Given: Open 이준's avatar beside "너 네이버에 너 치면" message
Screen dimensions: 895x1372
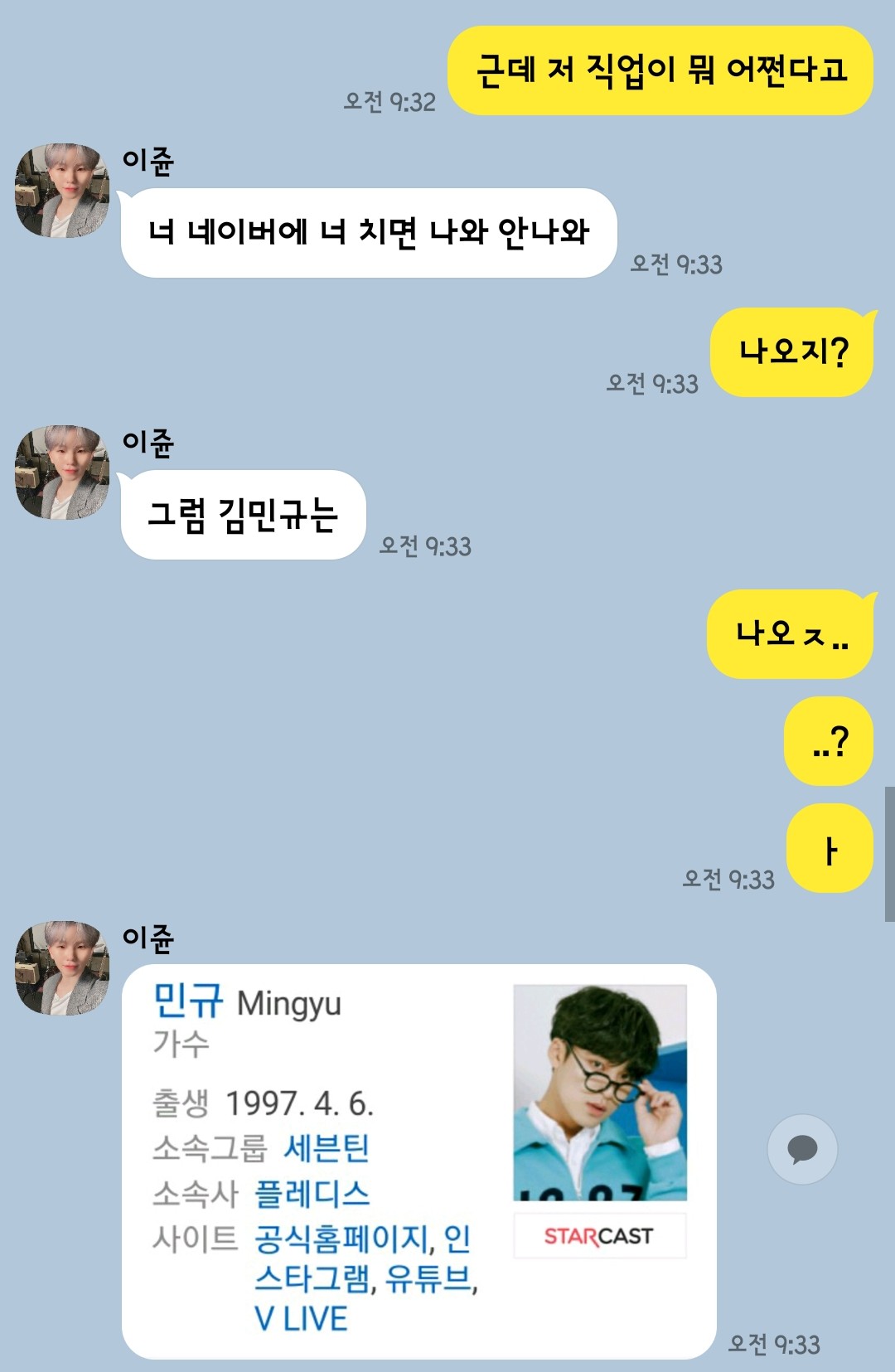Looking at the screenshot, I should 62,191.
